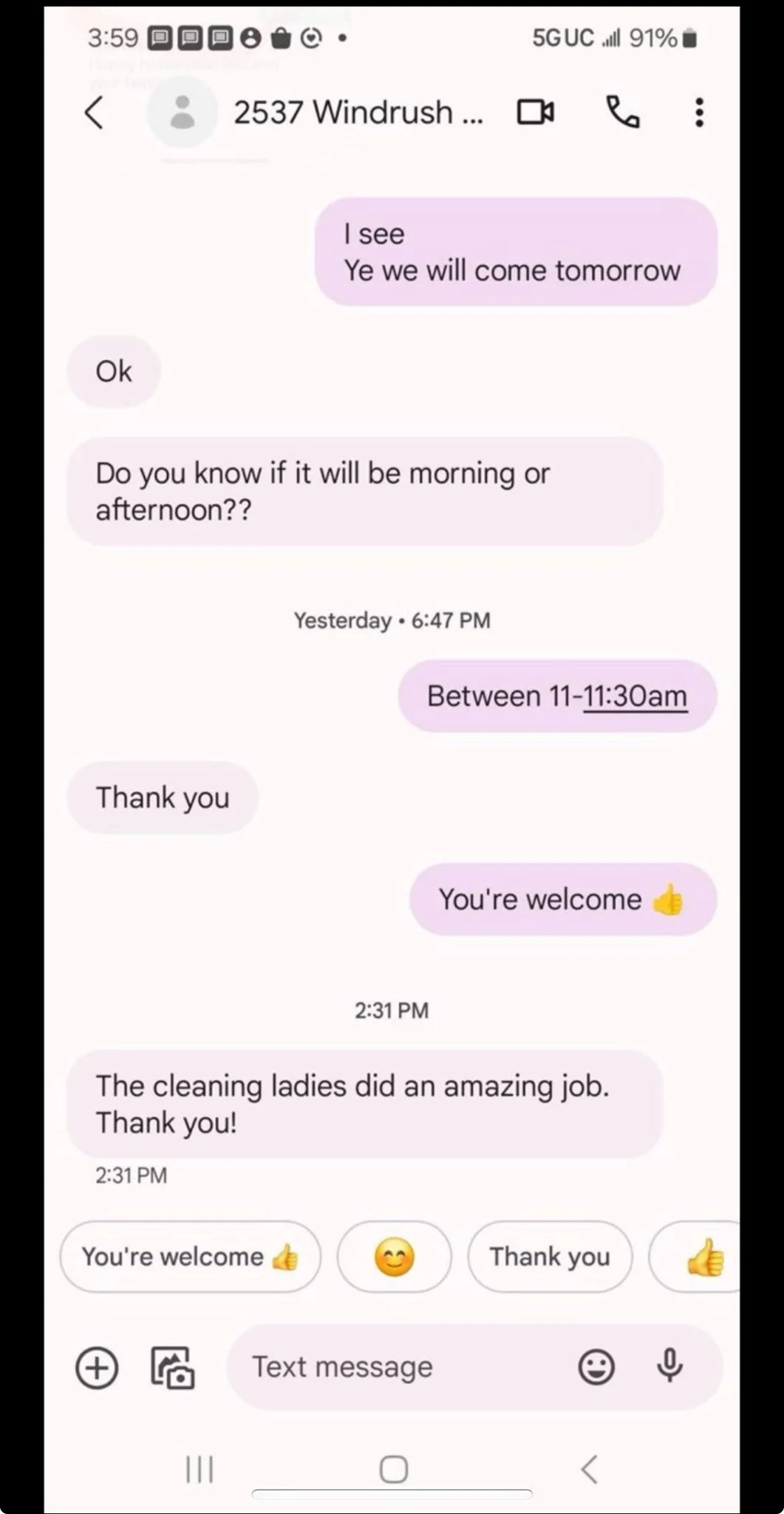The image size is (784, 1514).
Task: Choose the 'Thank you' suggested reply
Action: click(549, 1257)
